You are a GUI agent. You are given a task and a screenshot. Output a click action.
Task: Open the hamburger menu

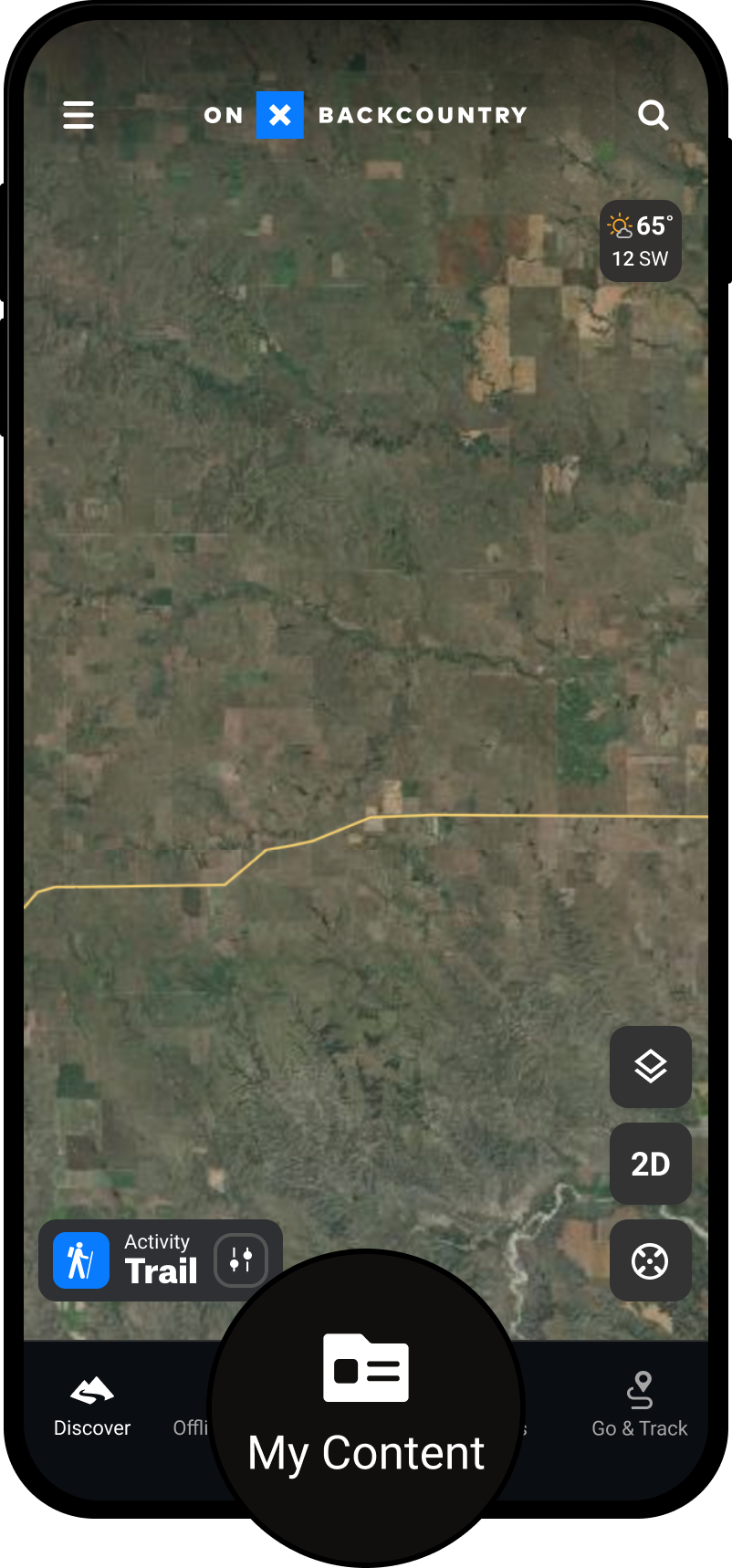(x=78, y=115)
